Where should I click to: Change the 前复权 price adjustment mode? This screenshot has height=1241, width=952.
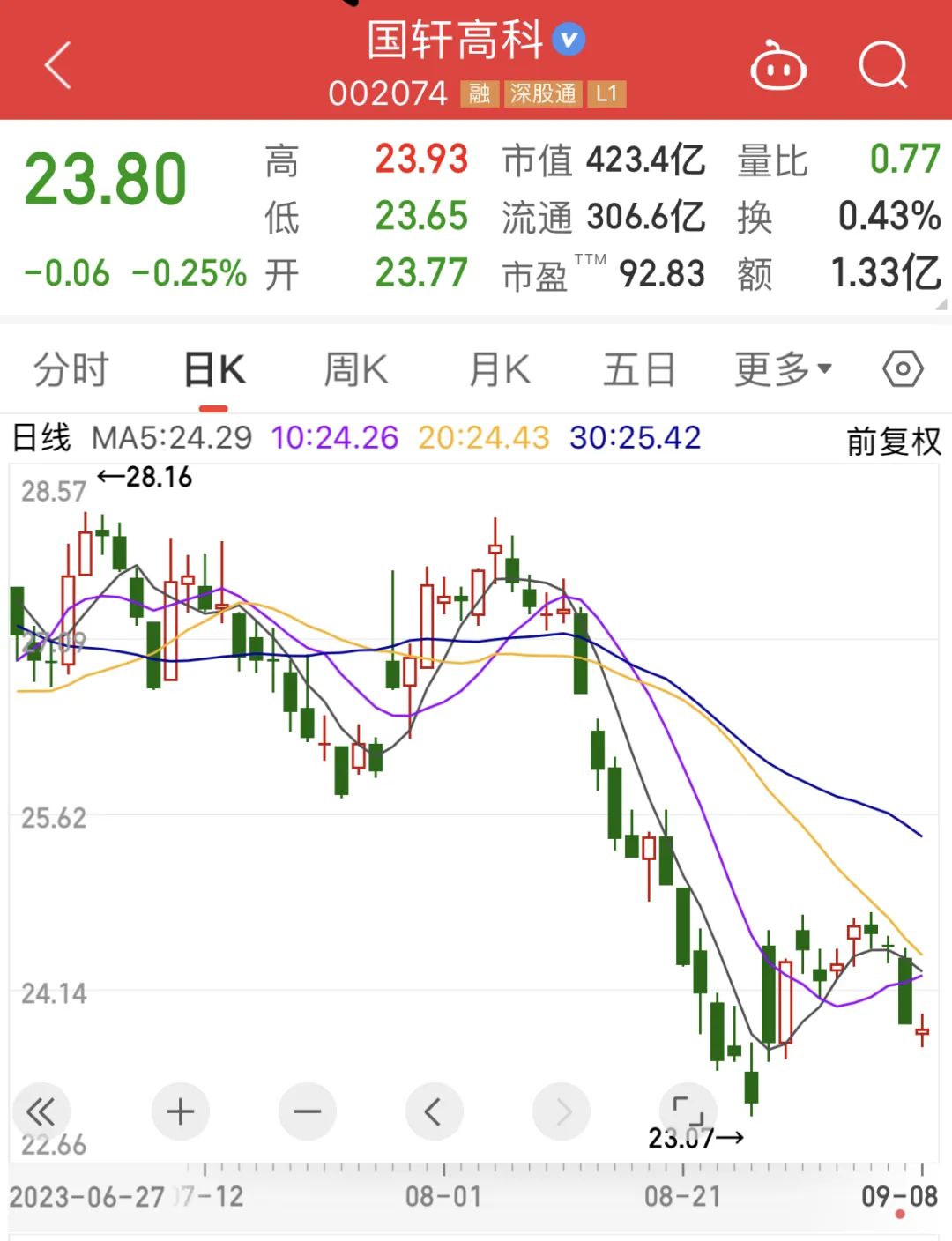pyautogui.click(x=893, y=441)
